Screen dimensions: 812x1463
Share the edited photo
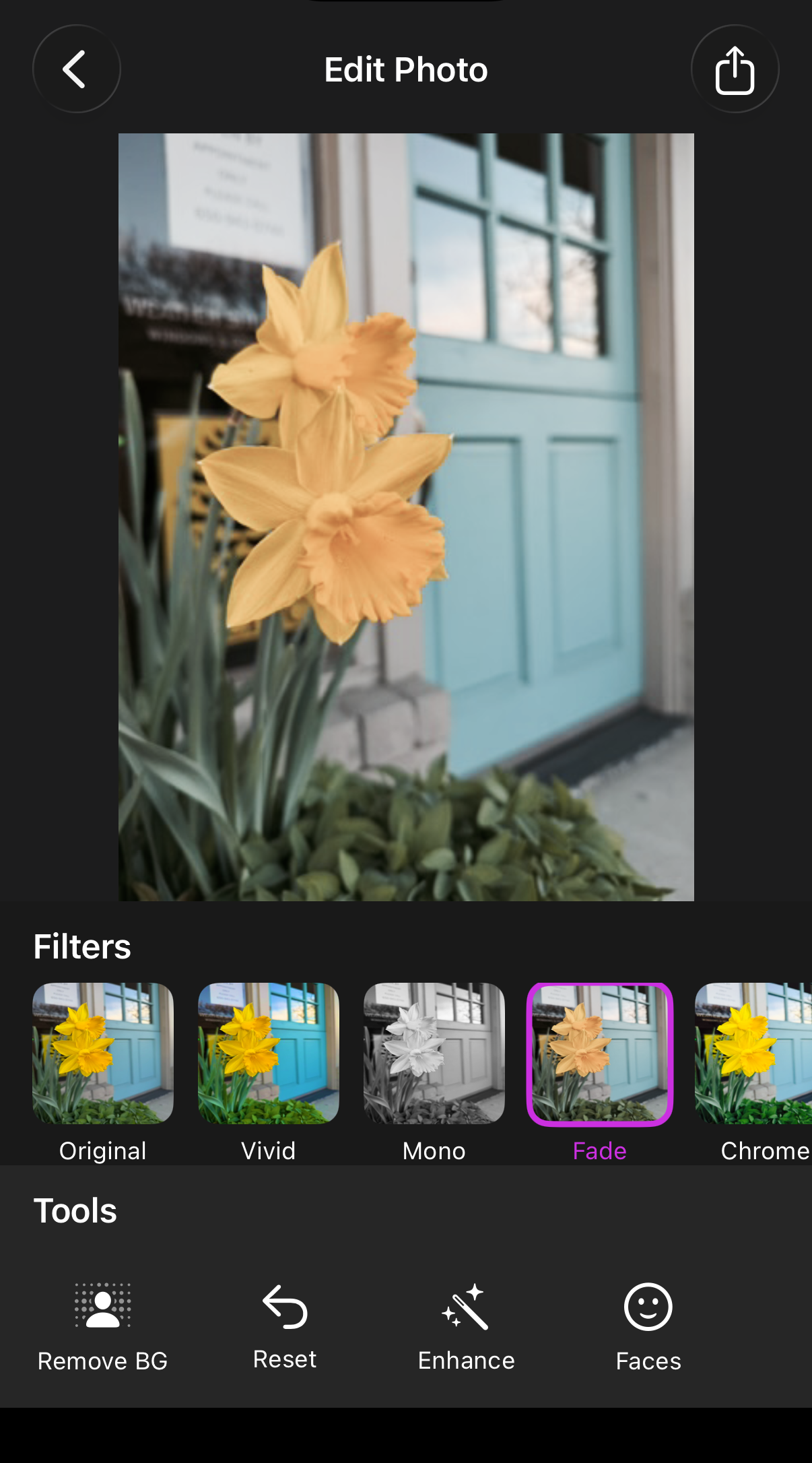(735, 69)
